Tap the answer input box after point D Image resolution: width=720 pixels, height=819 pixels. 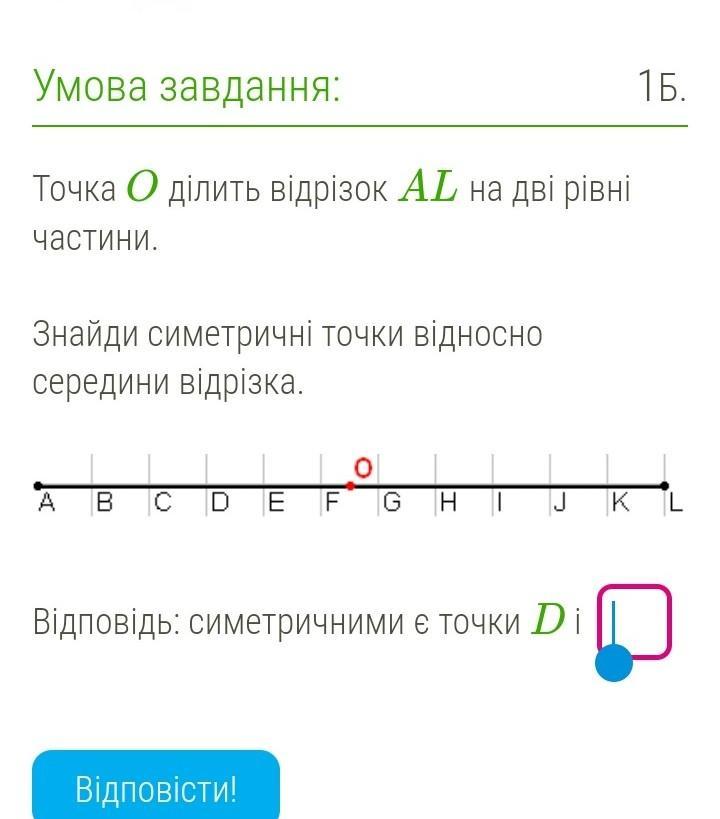[634, 622]
